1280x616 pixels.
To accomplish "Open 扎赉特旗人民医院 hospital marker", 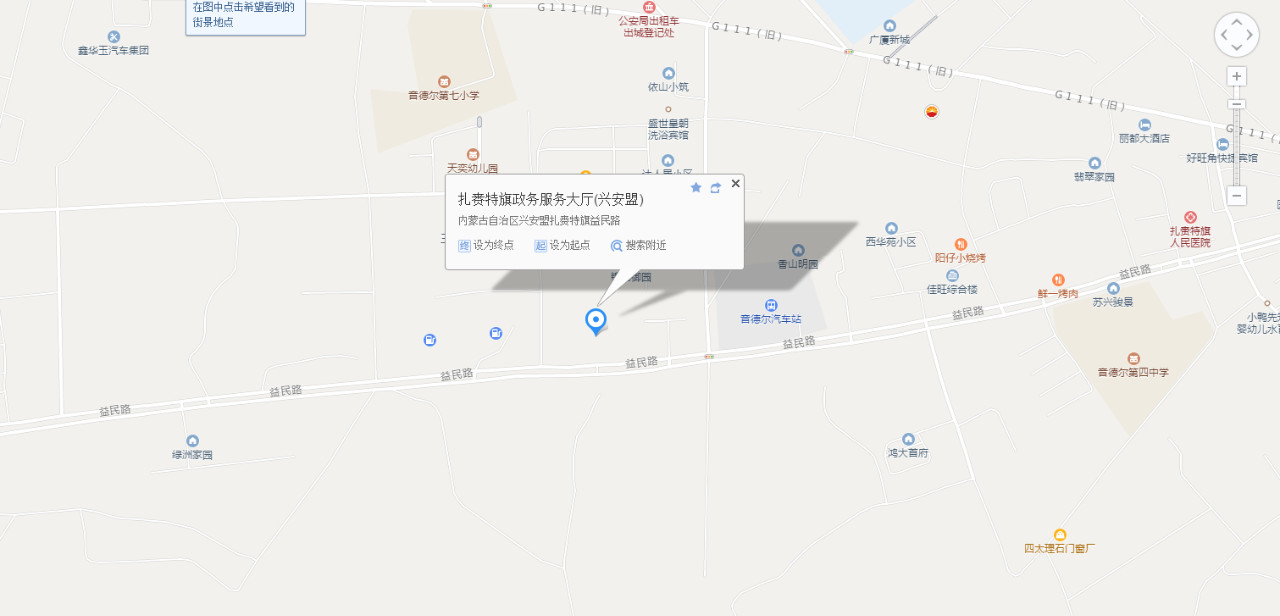I will pyautogui.click(x=1190, y=218).
